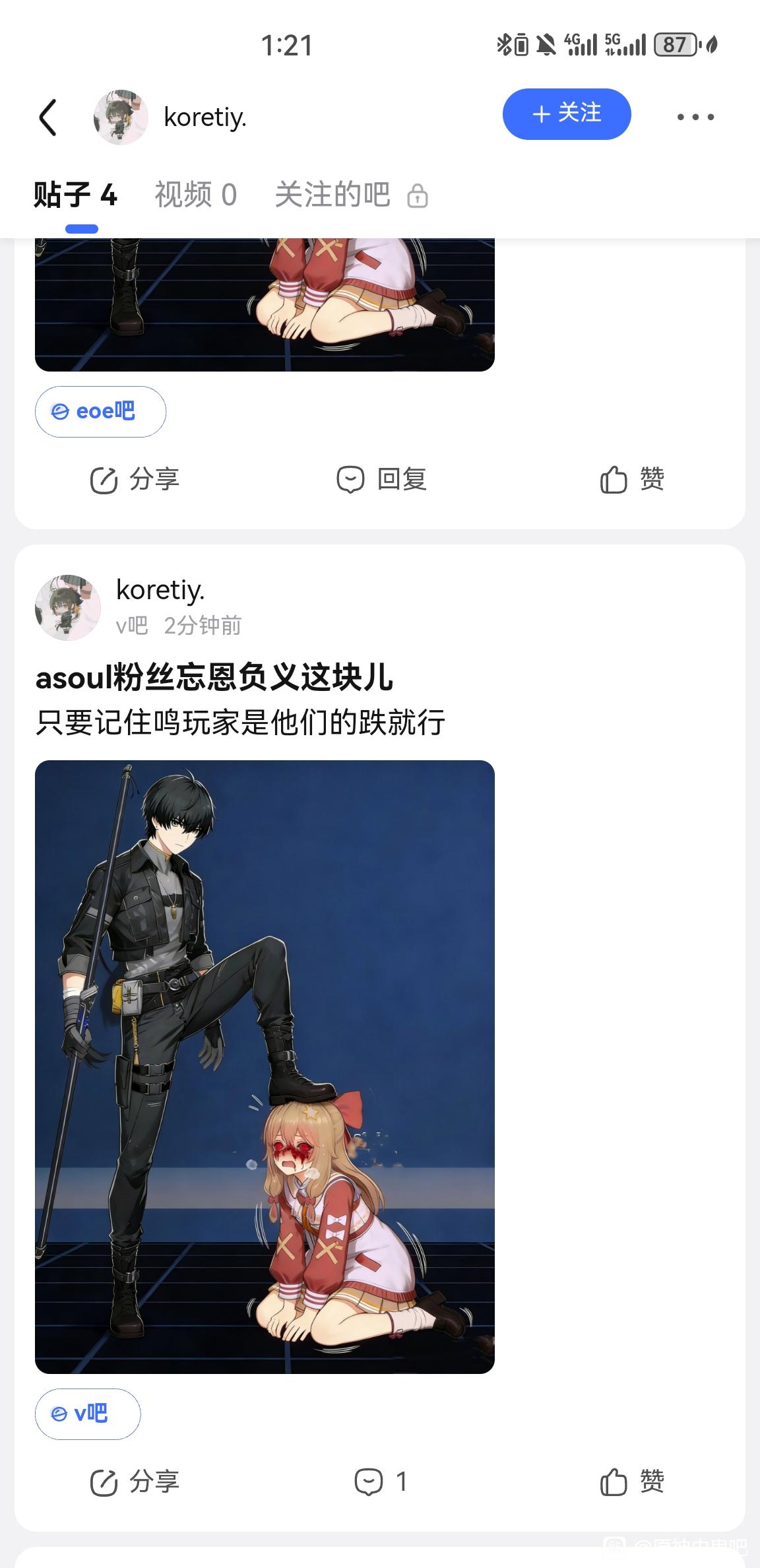760x1568 pixels.
Task: Open koretiy.'s avatar in the header
Action: (120, 117)
